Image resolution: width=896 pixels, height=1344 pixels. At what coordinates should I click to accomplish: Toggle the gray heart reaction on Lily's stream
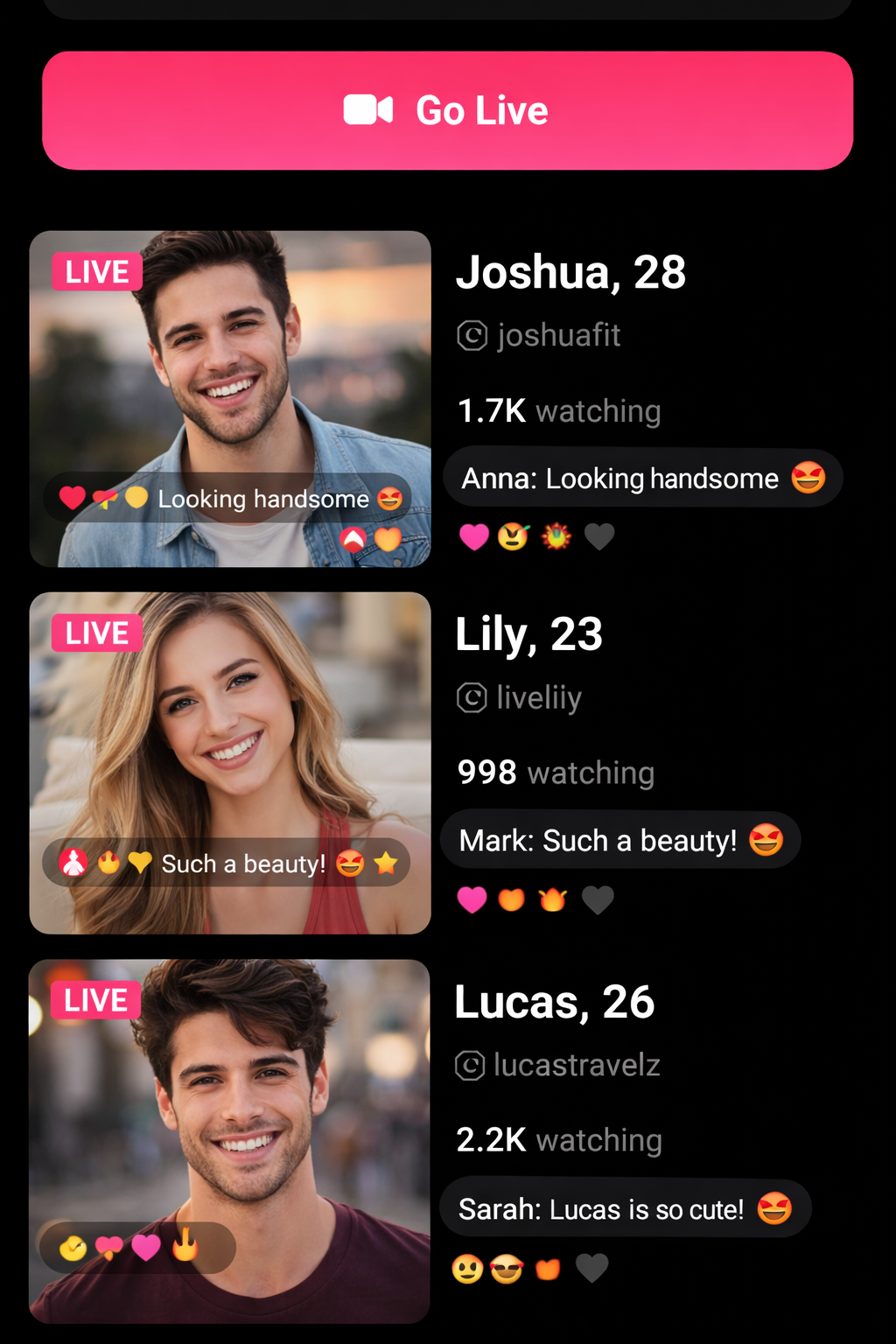[x=598, y=899]
